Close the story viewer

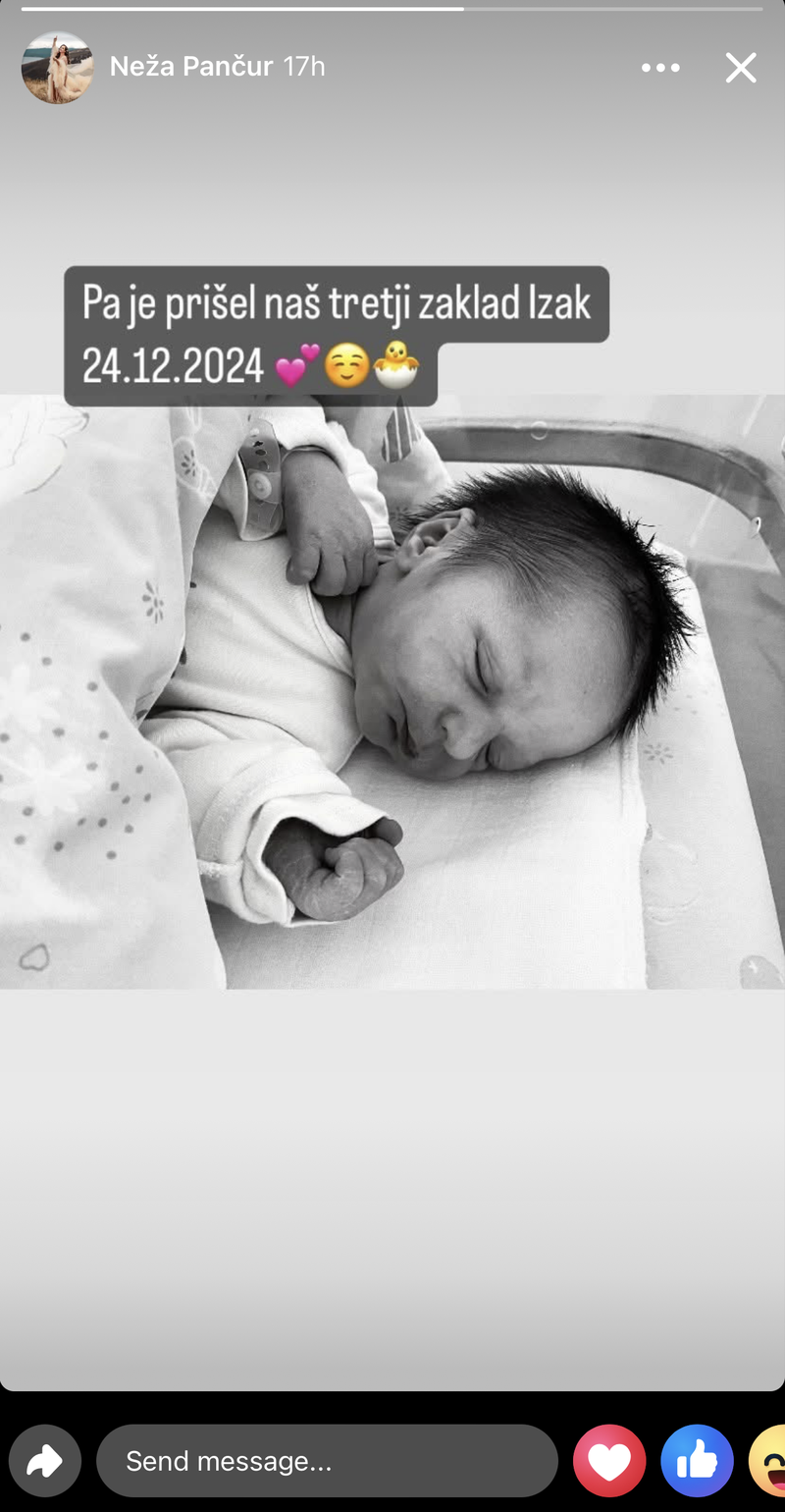[x=741, y=68]
